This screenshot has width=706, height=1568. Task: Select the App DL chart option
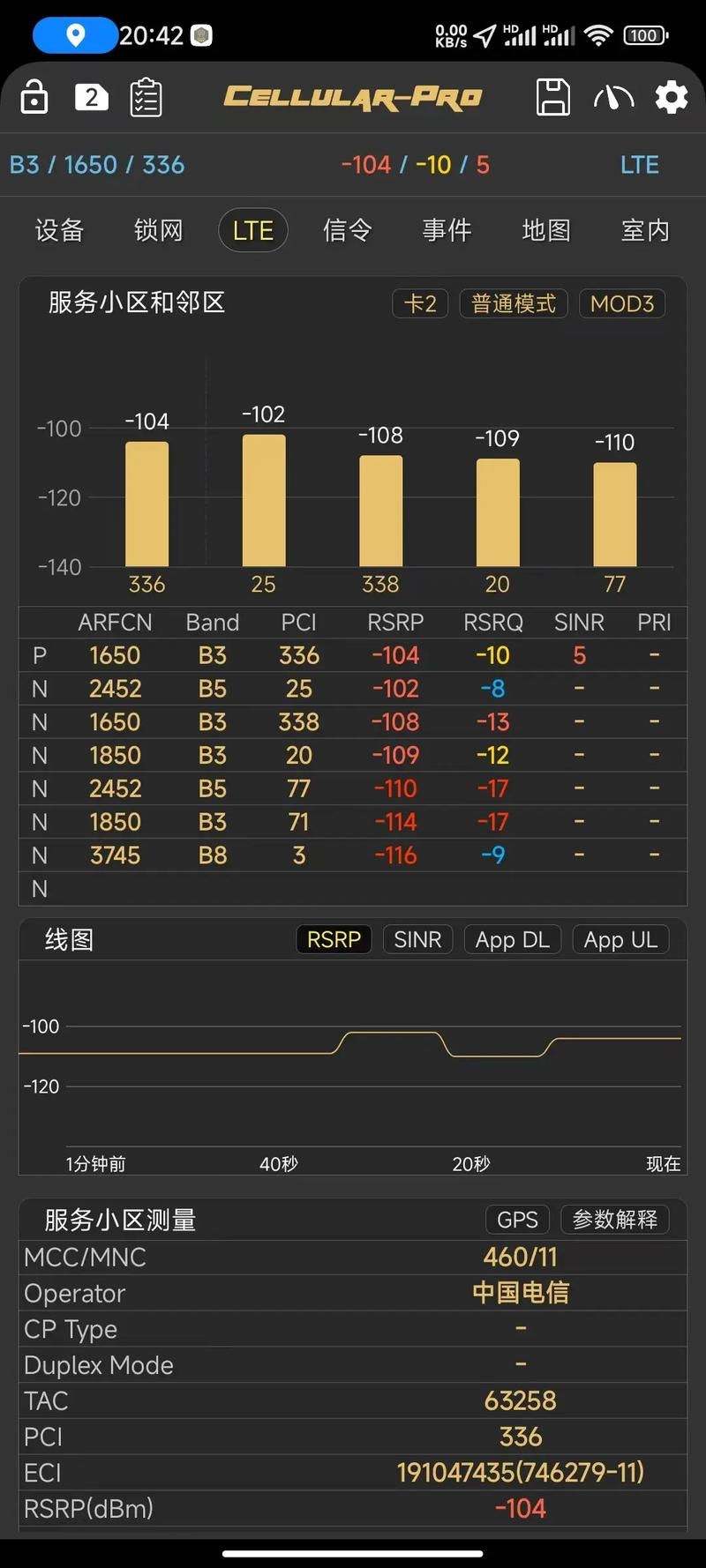[512, 939]
